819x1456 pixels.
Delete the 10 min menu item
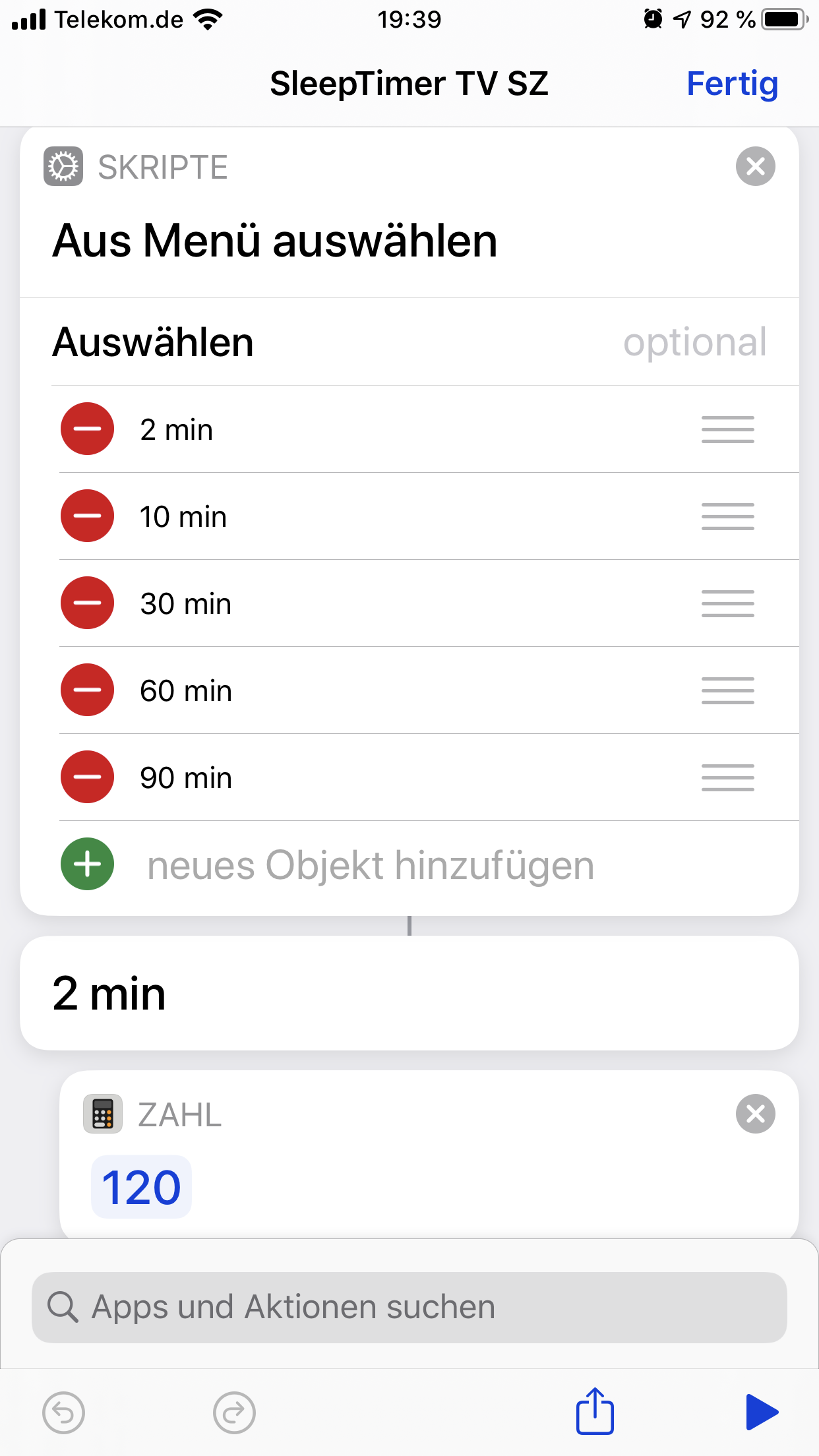pyautogui.click(x=87, y=516)
